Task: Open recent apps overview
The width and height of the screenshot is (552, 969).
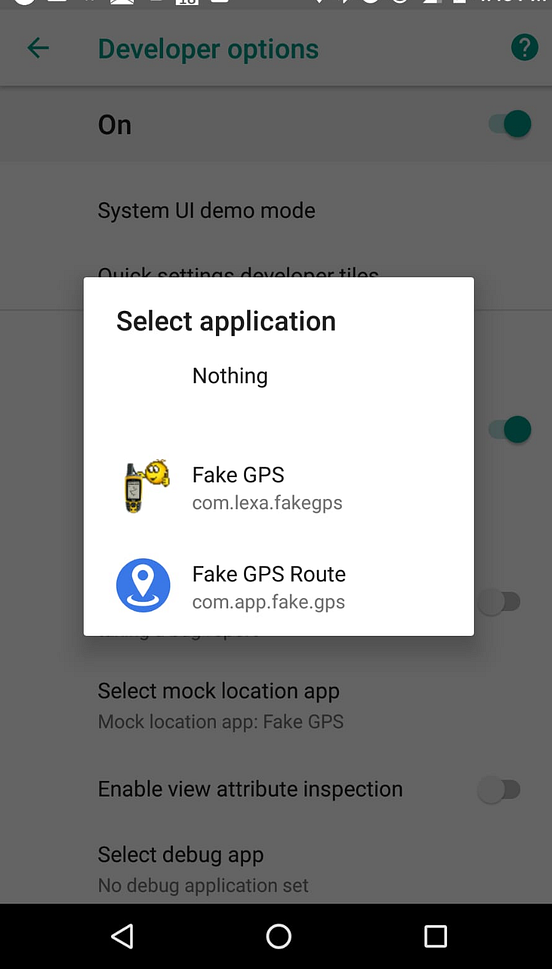Action: (435, 936)
